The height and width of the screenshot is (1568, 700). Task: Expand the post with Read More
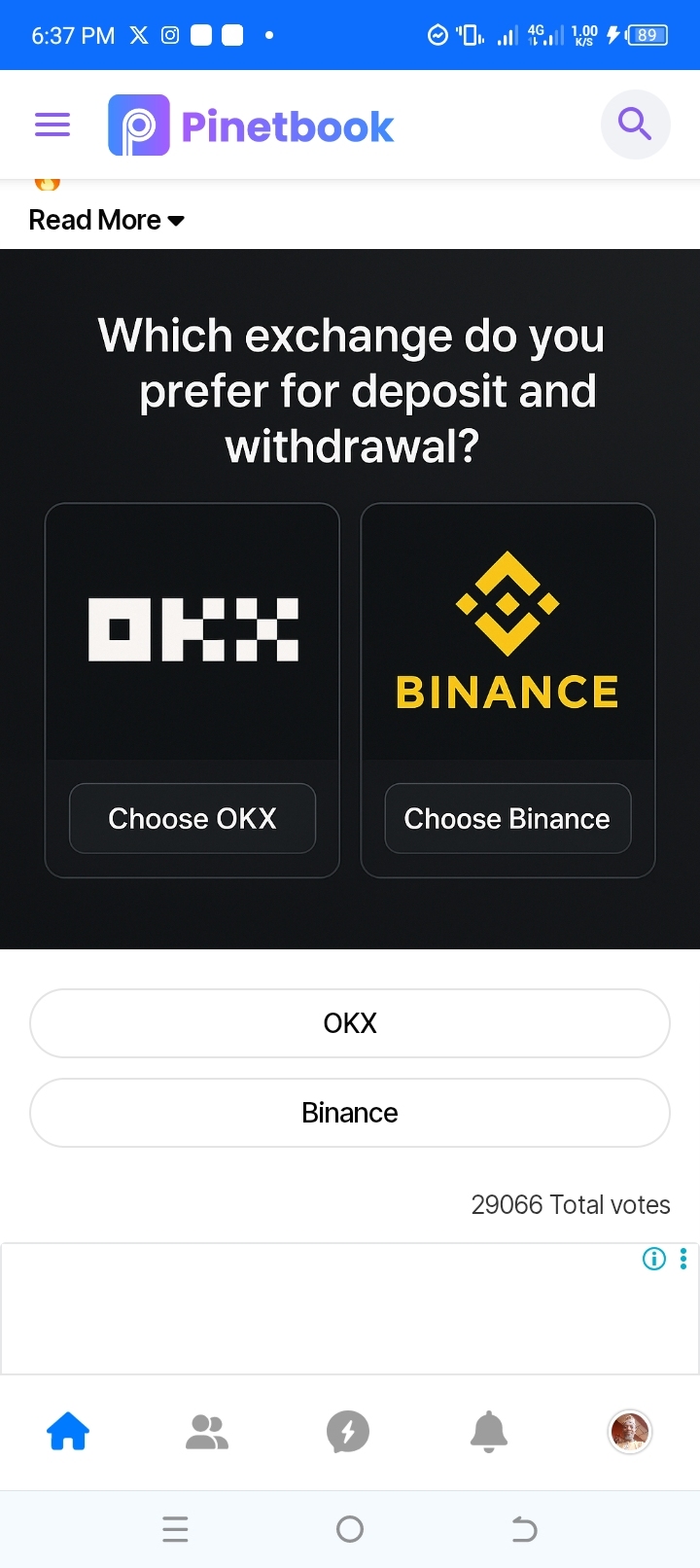106,221
